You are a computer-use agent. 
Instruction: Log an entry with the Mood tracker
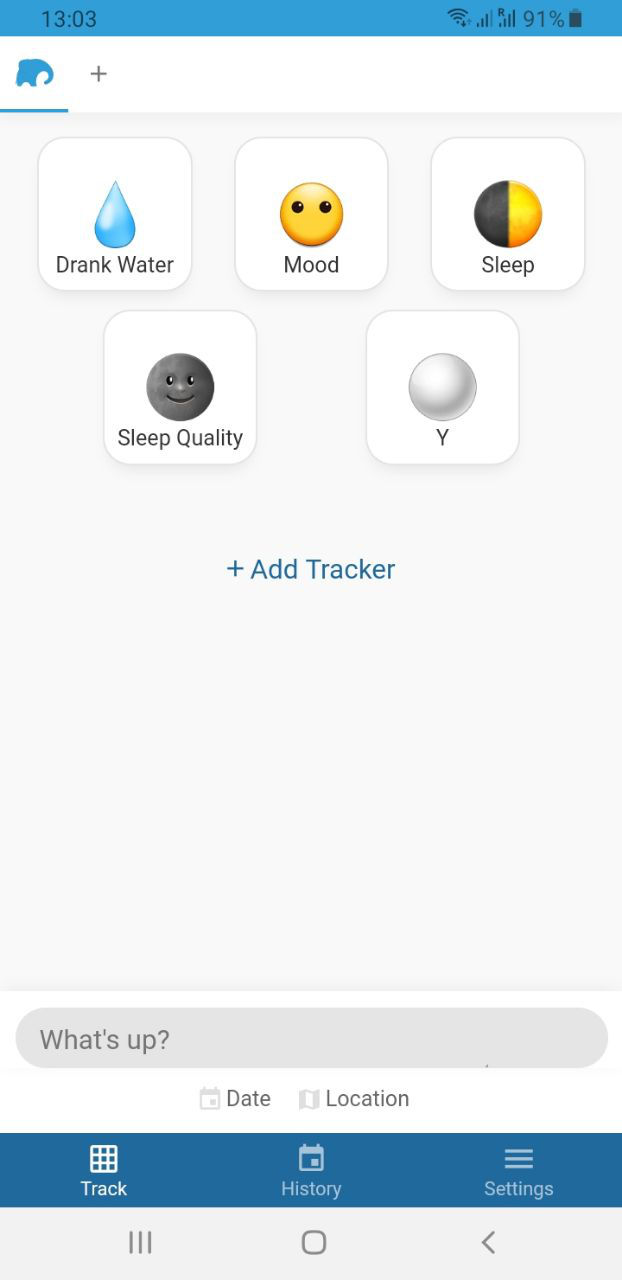pos(311,215)
